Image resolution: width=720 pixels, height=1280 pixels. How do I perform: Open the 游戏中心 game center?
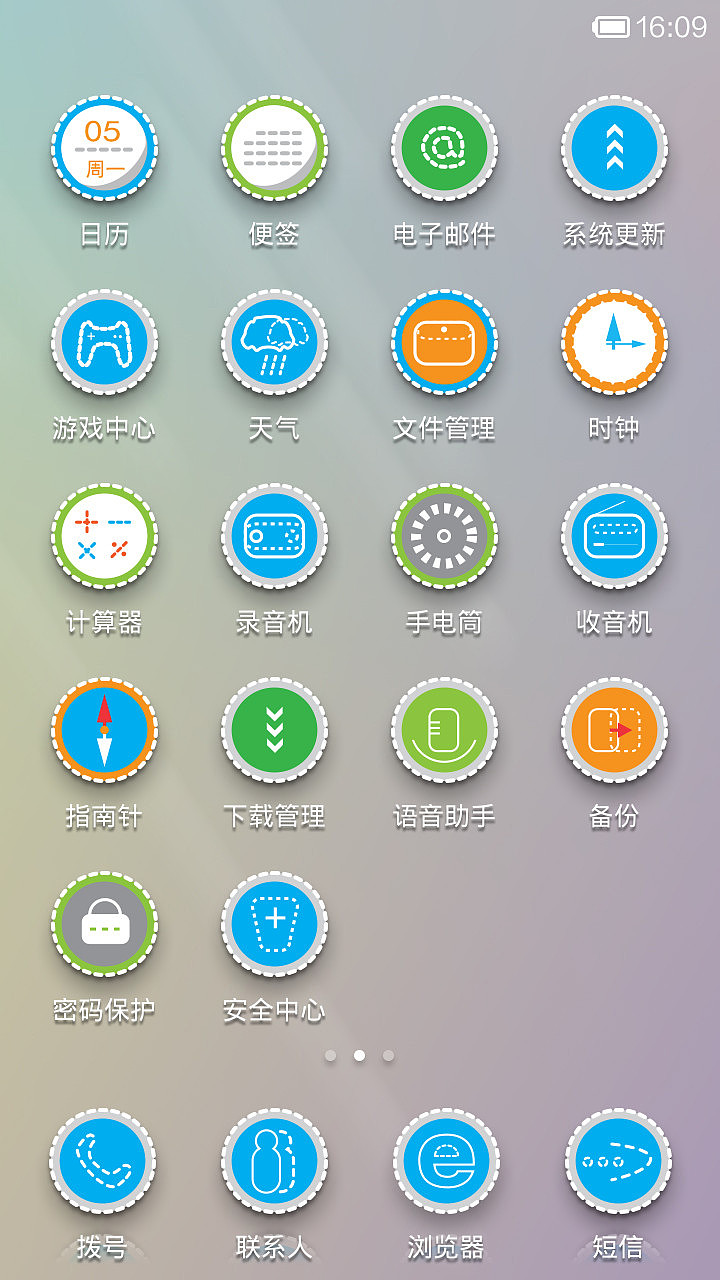(105, 341)
